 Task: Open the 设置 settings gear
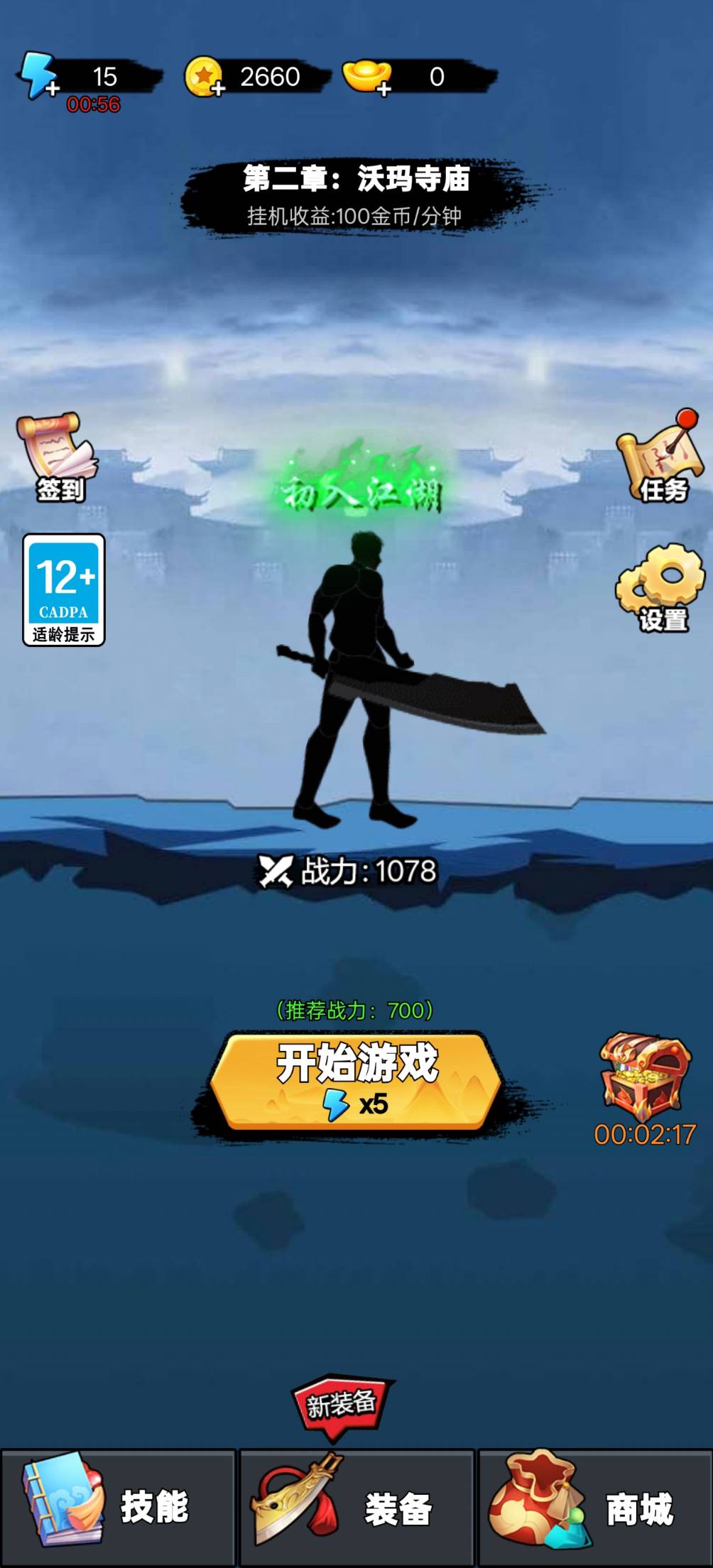point(660,588)
